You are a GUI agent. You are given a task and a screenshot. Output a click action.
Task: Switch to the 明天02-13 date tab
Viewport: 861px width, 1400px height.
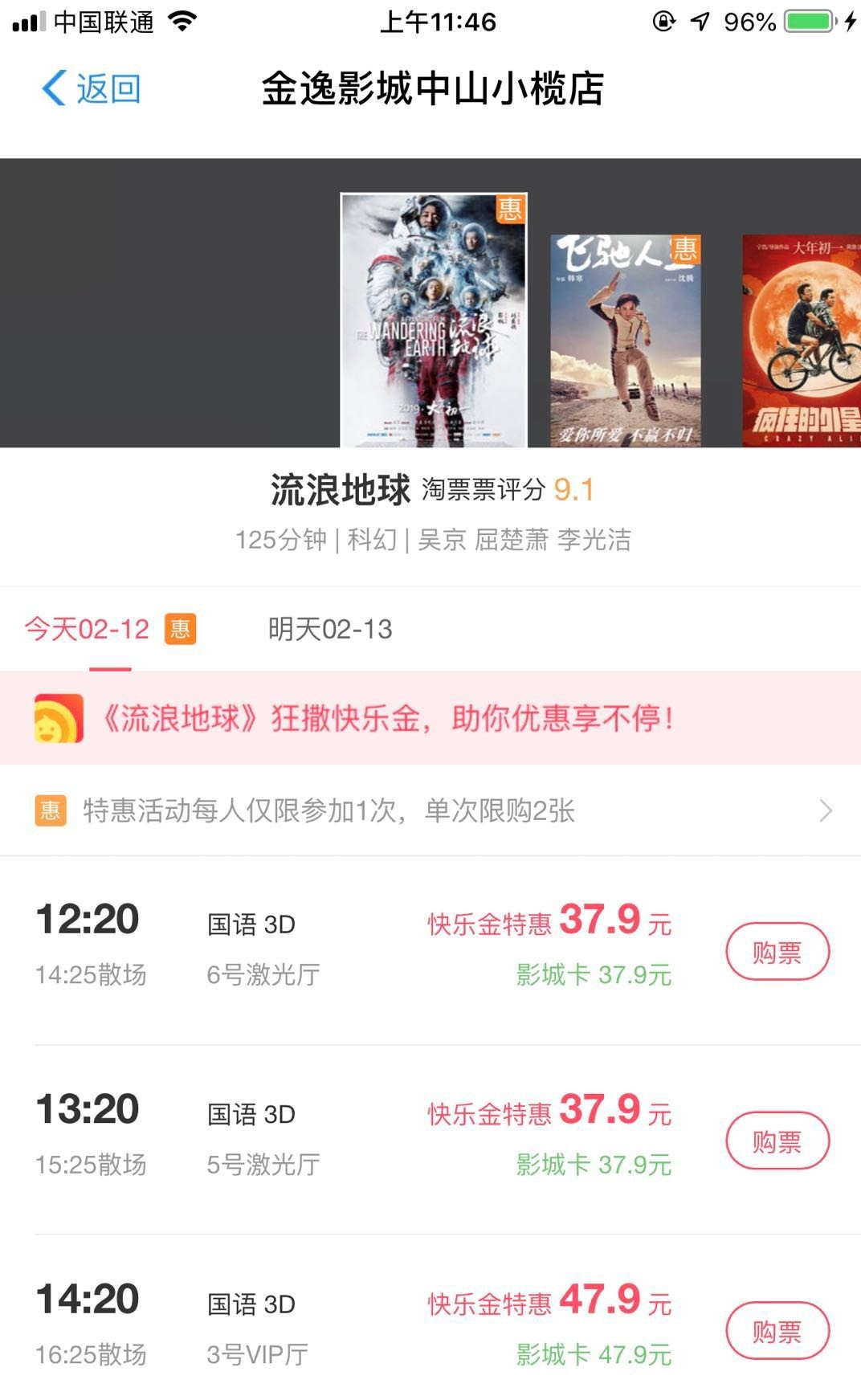(x=330, y=629)
